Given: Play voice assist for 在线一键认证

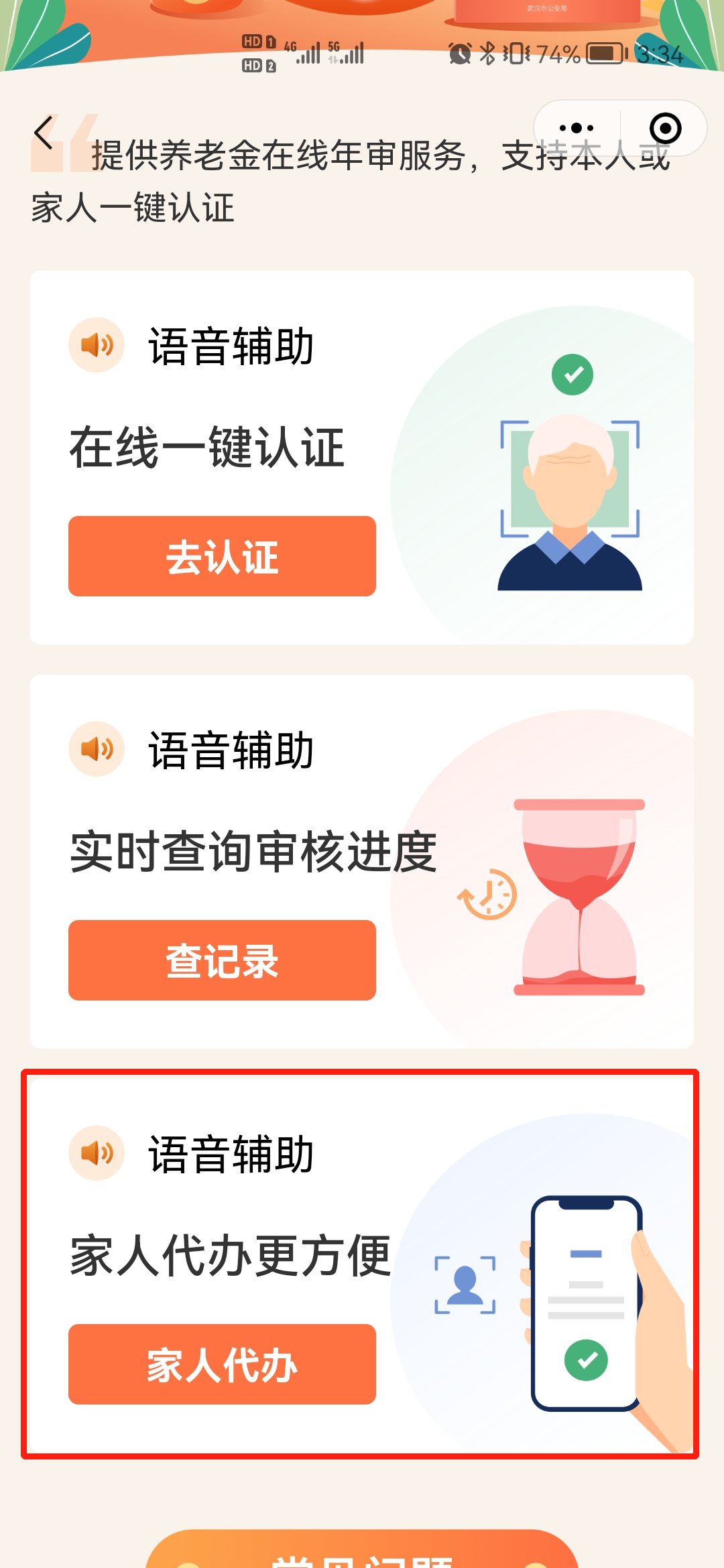Looking at the screenshot, I should point(97,345).
